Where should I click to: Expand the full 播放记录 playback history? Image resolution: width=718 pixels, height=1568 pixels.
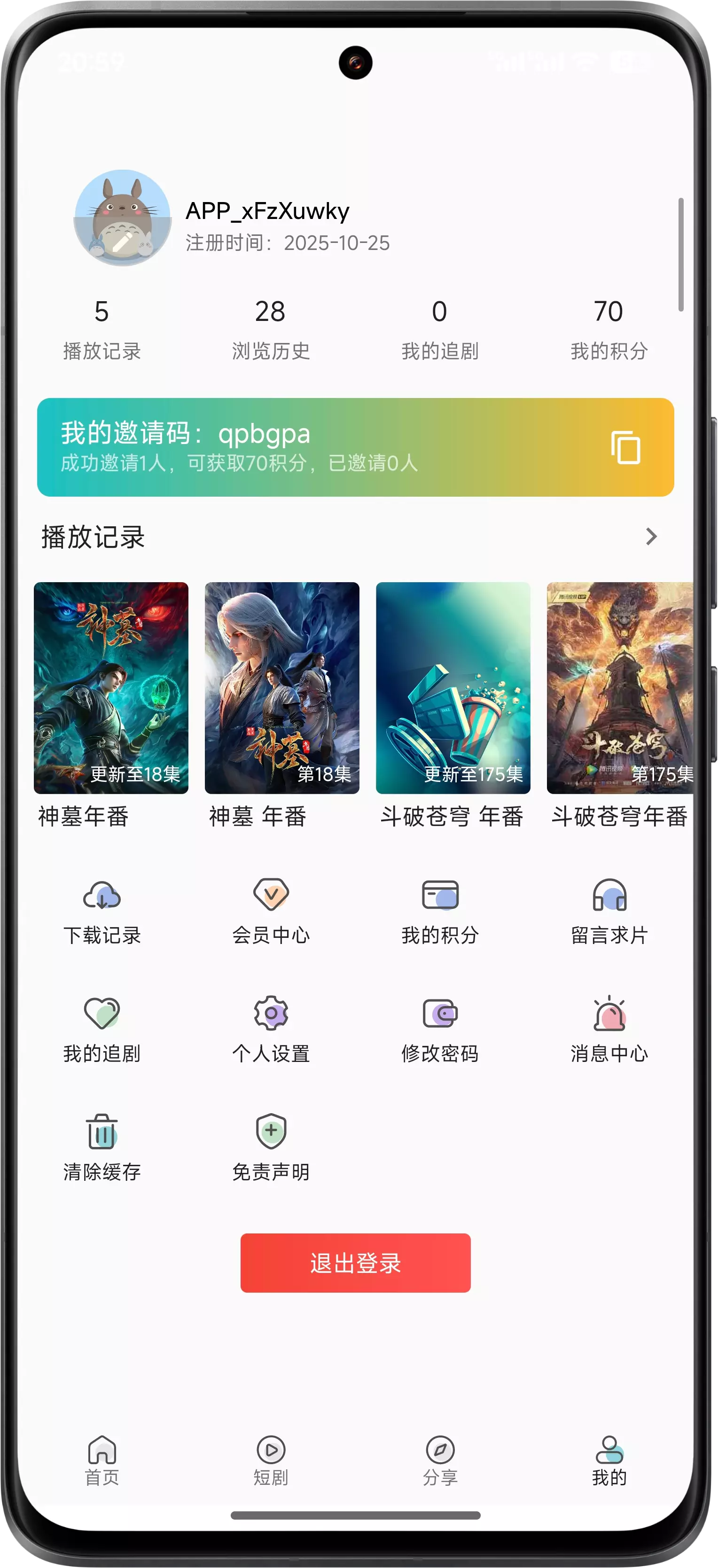click(652, 536)
